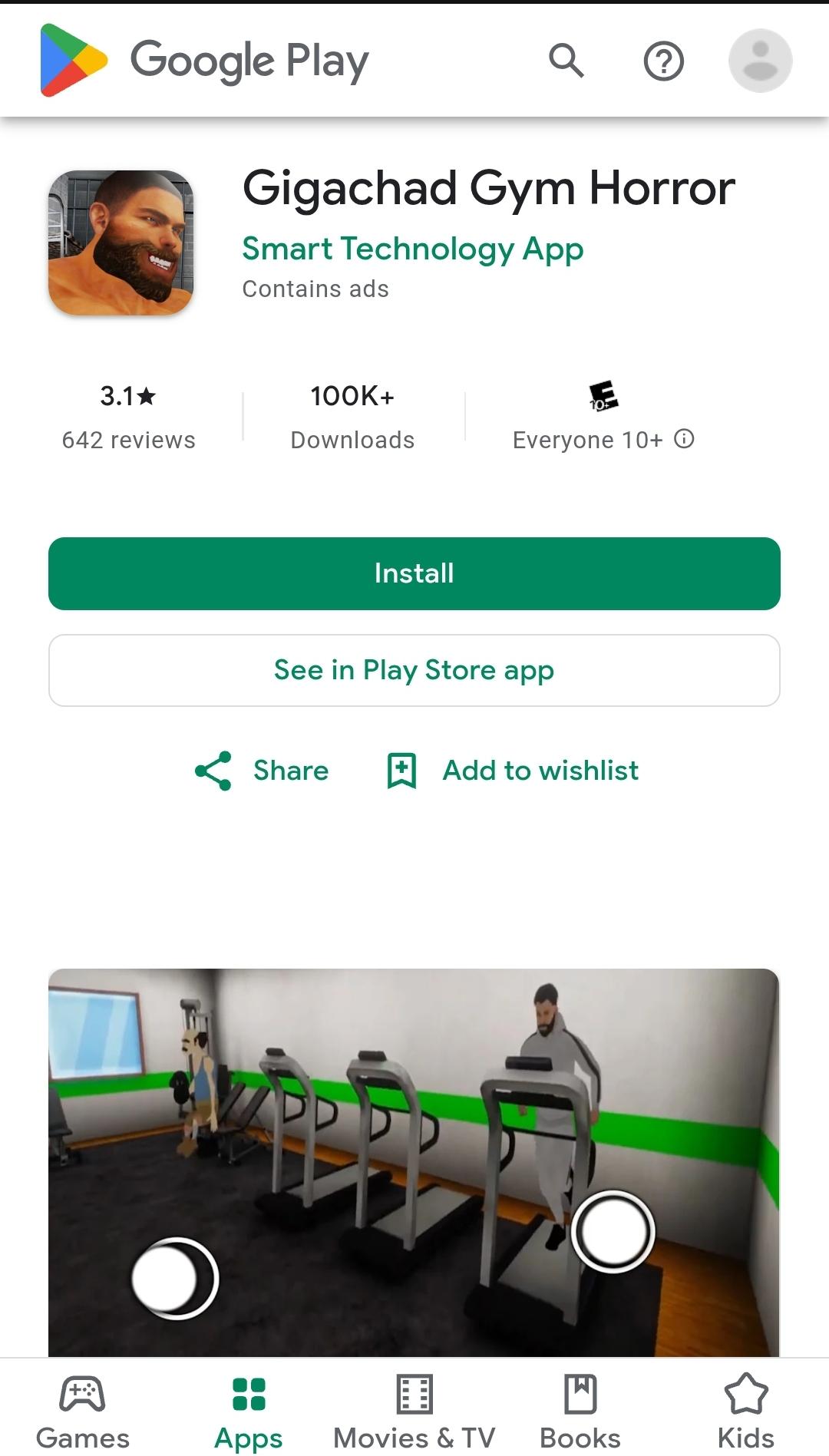
Task: Open the account profile avatar
Action: click(x=760, y=61)
